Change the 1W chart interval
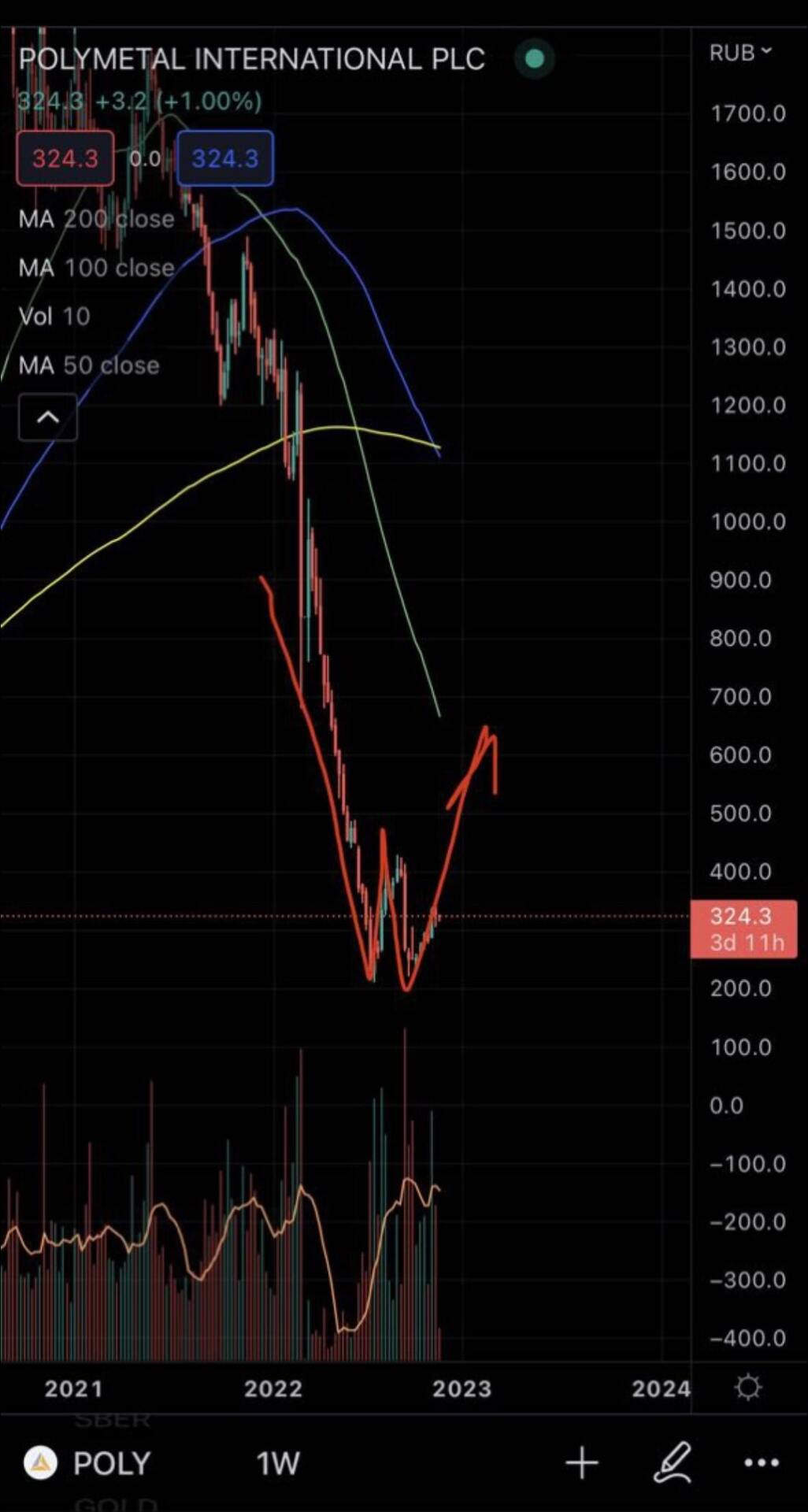 click(278, 1463)
